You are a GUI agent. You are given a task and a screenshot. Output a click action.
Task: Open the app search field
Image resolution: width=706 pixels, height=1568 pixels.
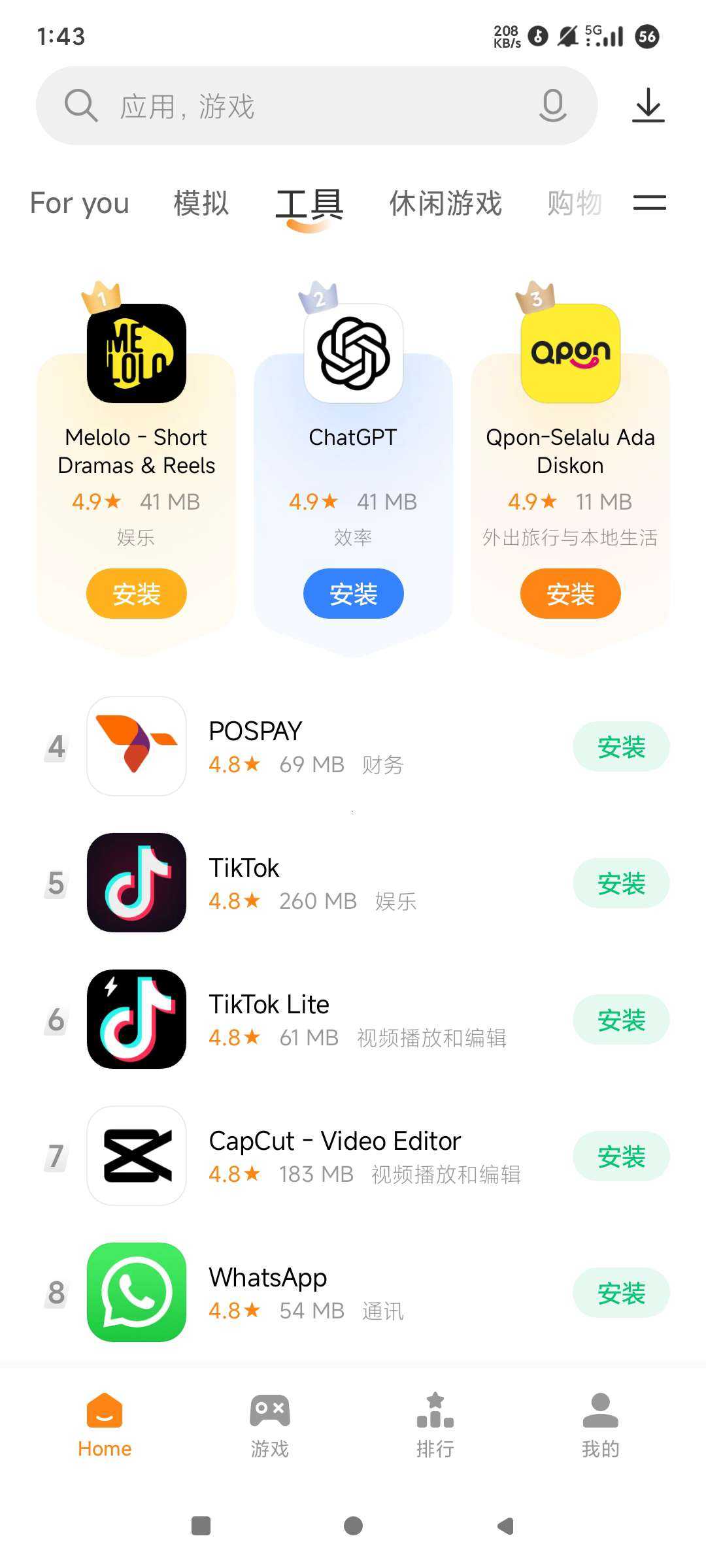click(x=316, y=105)
